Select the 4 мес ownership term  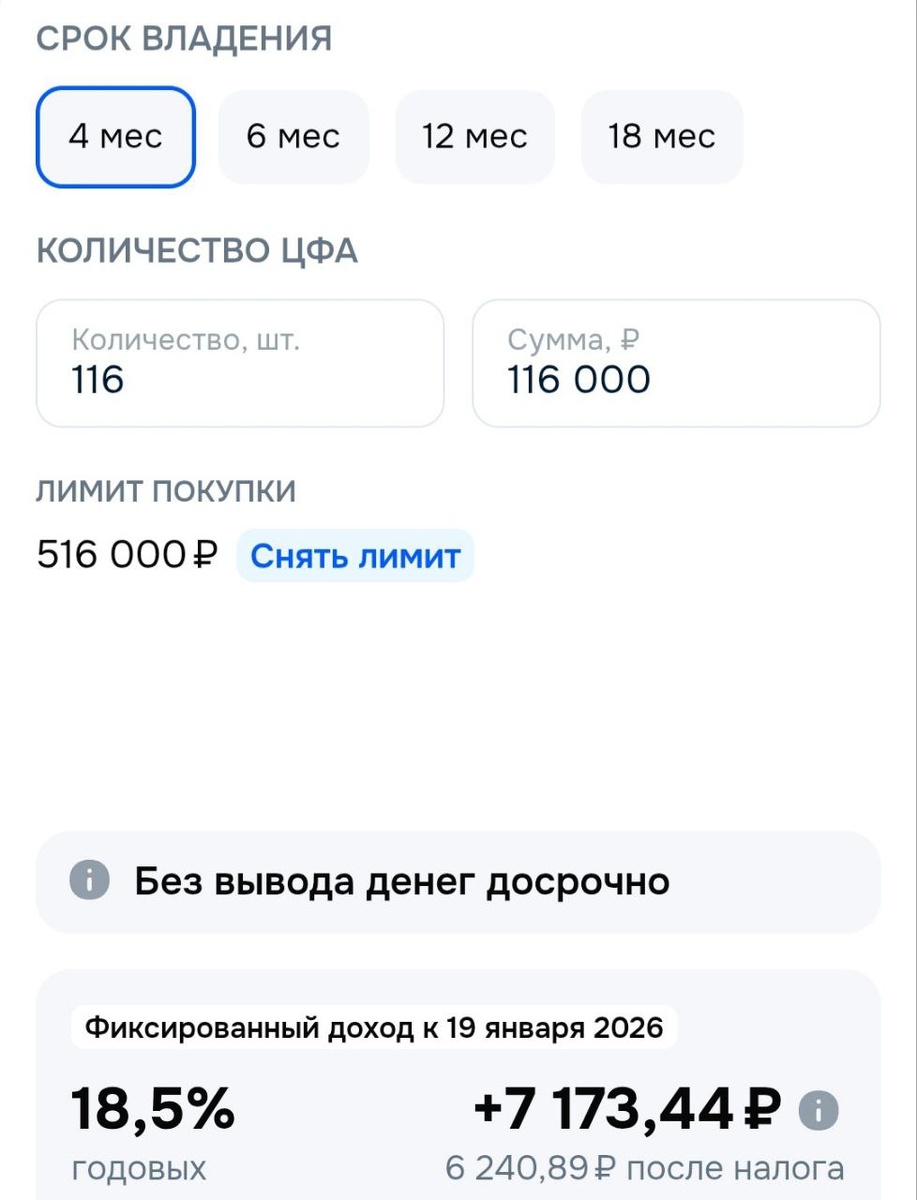pyautogui.click(x=115, y=137)
